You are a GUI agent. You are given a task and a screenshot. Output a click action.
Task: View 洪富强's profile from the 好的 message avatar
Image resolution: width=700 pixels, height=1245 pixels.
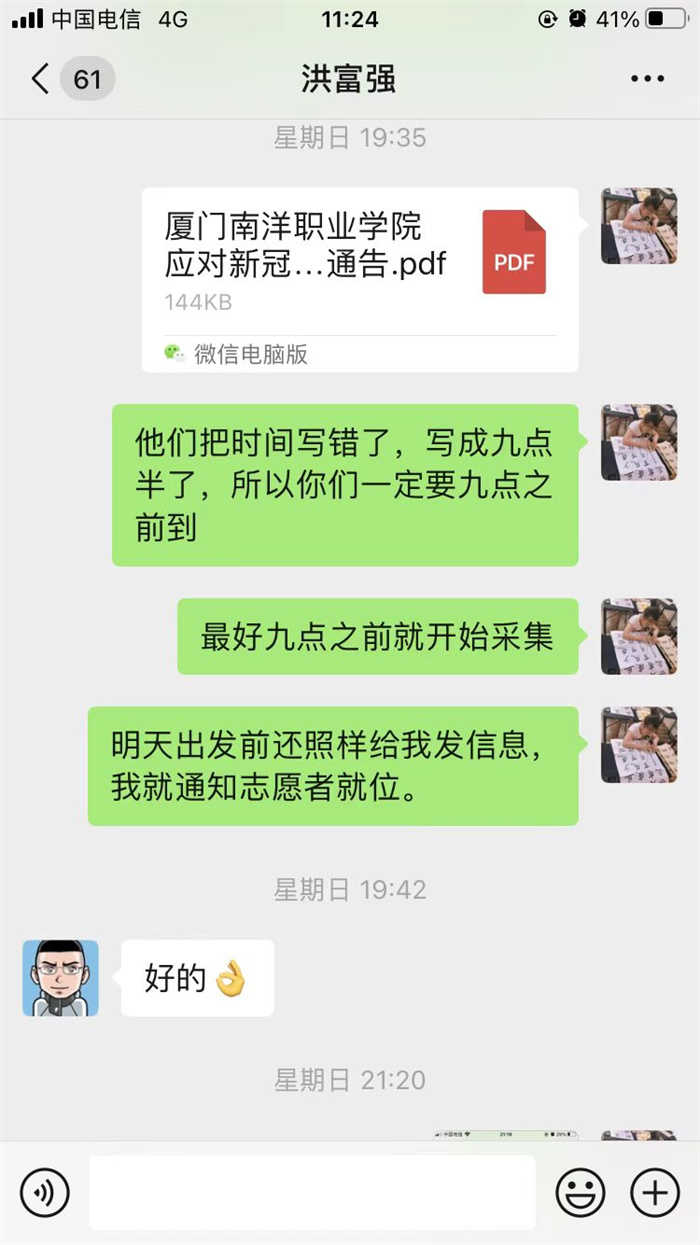(x=61, y=978)
